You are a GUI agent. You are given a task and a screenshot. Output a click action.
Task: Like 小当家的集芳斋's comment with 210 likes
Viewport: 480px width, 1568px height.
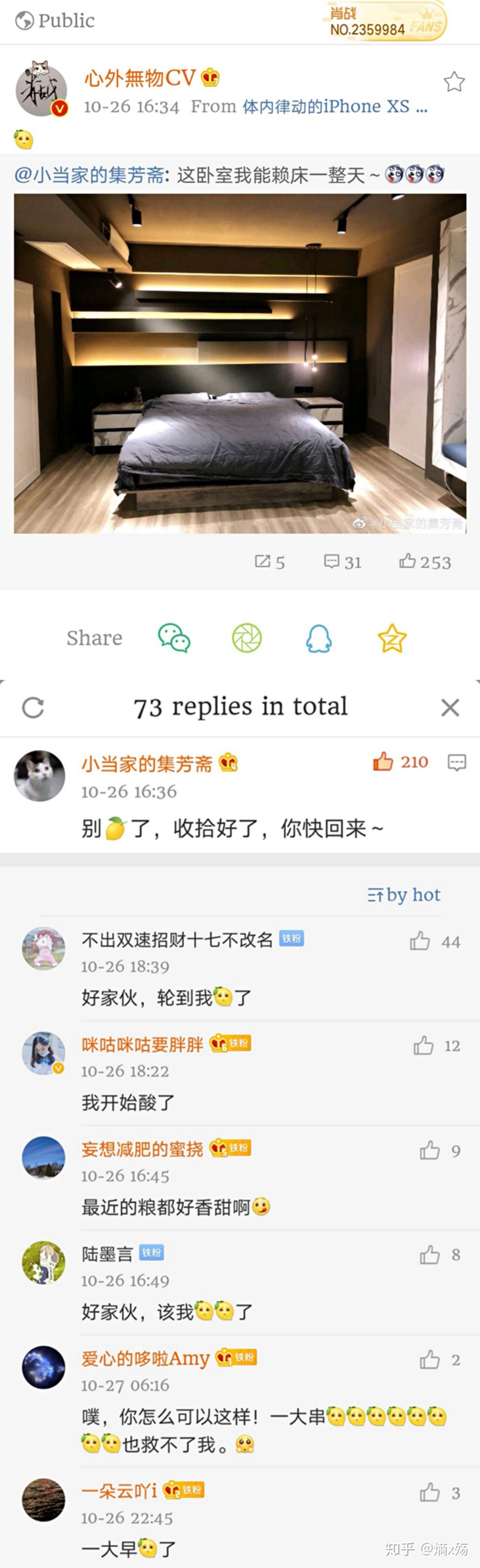(383, 761)
